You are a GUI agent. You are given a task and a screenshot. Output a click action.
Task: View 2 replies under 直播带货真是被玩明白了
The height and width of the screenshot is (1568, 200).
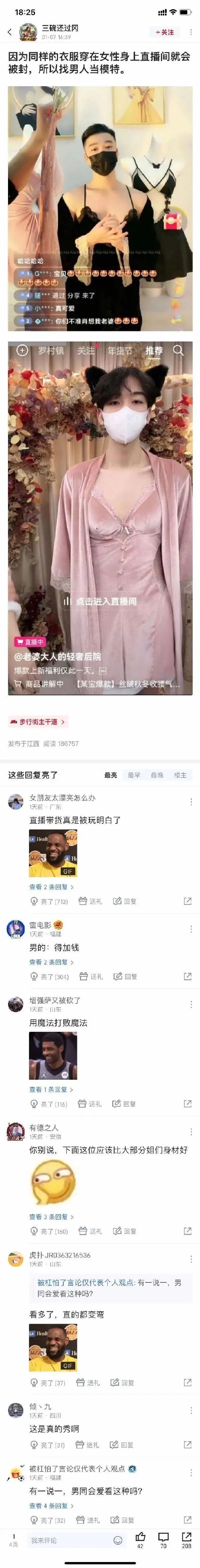[51, 887]
